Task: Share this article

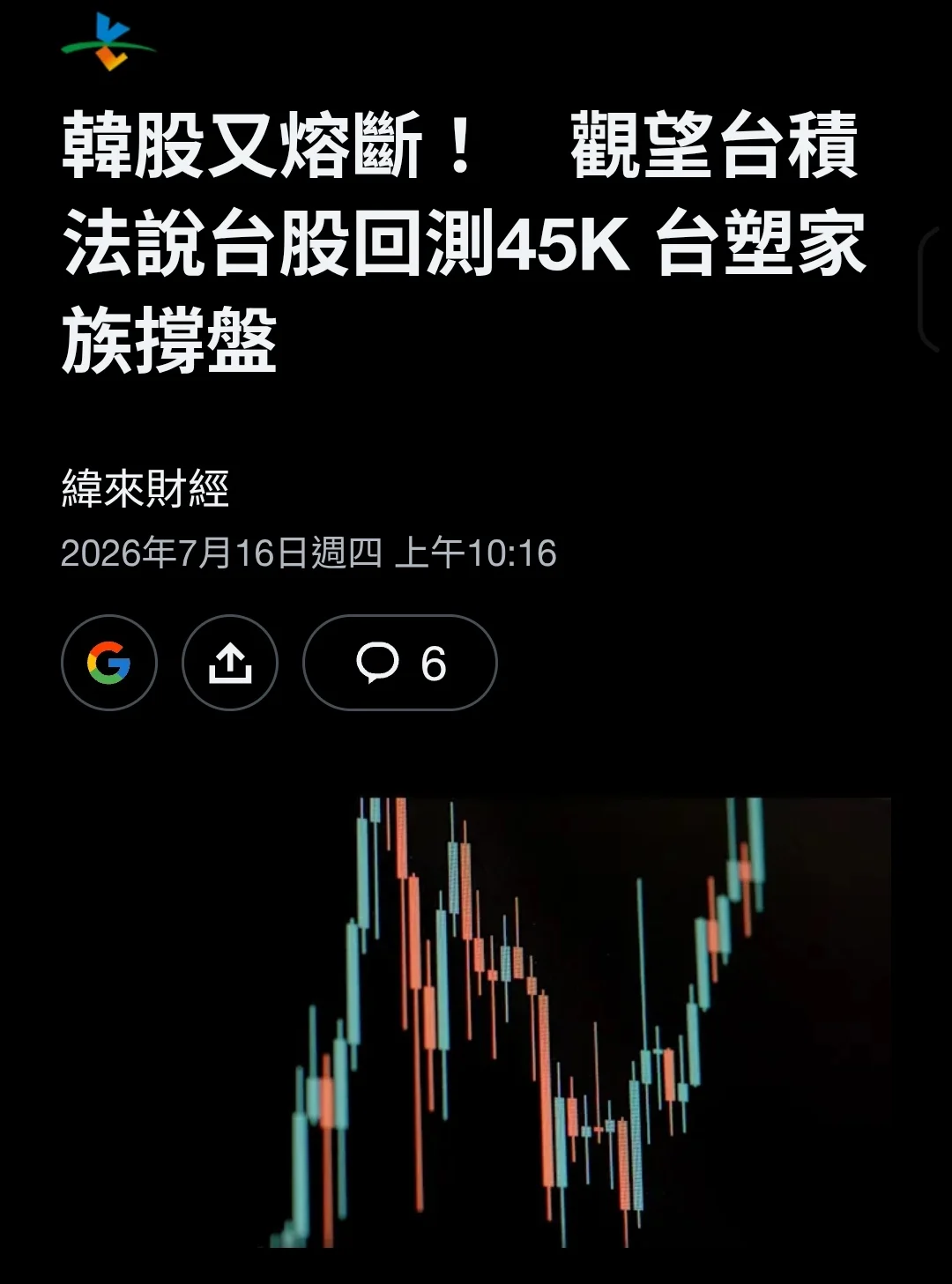Action: (230, 663)
